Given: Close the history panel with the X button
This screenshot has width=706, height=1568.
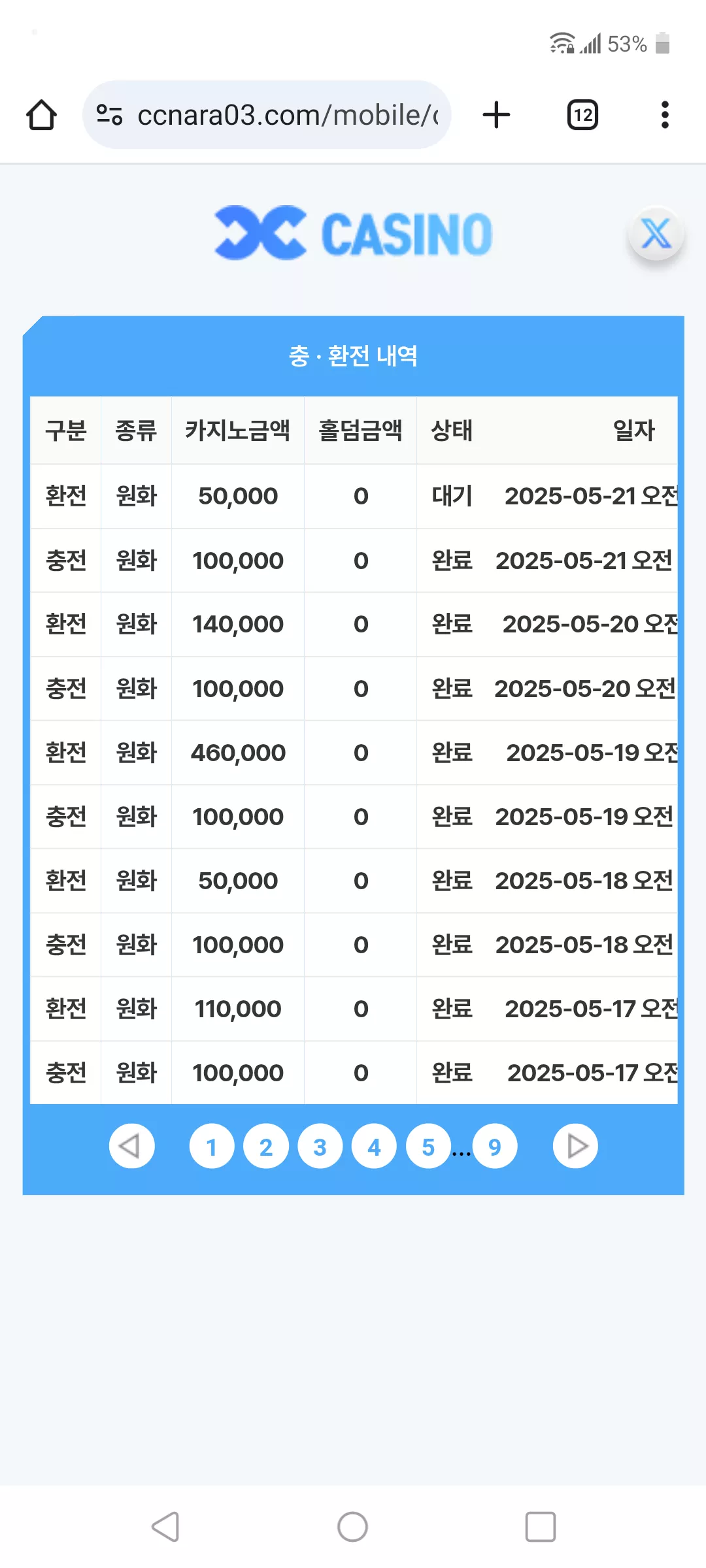Looking at the screenshot, I should [x=656, y=233].
